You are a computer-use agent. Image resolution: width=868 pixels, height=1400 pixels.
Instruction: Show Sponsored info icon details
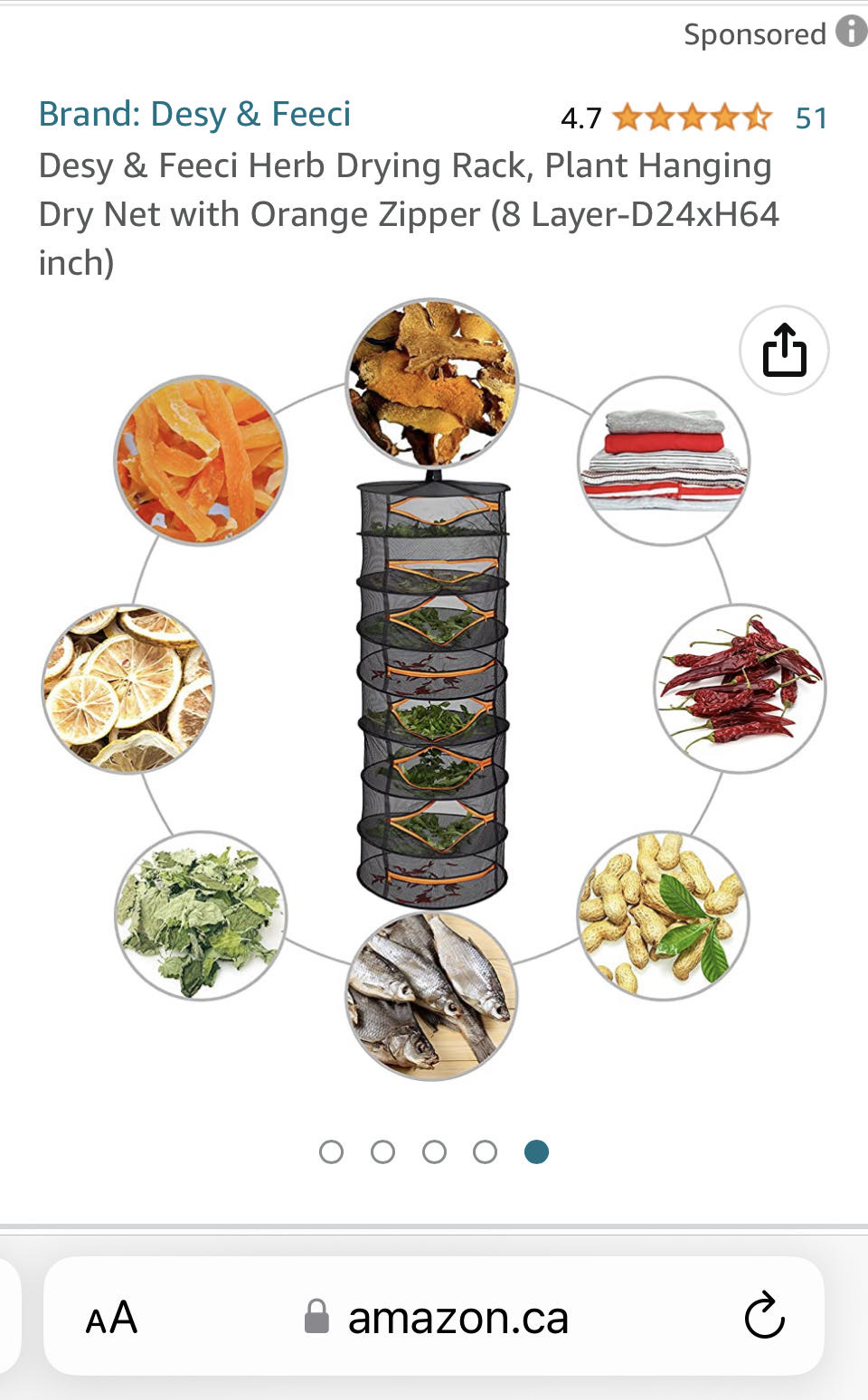(x=851, y=31)
